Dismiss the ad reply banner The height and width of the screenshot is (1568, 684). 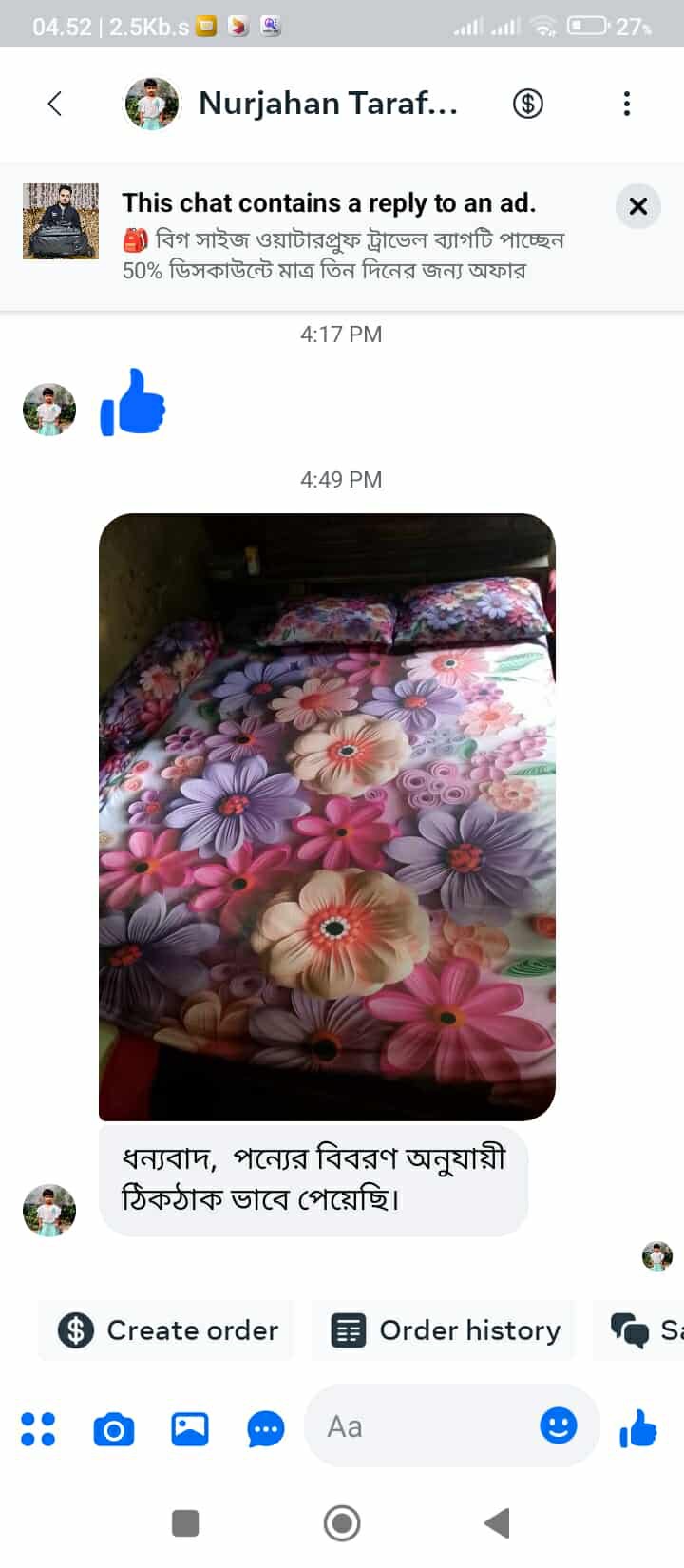[637, 206]
